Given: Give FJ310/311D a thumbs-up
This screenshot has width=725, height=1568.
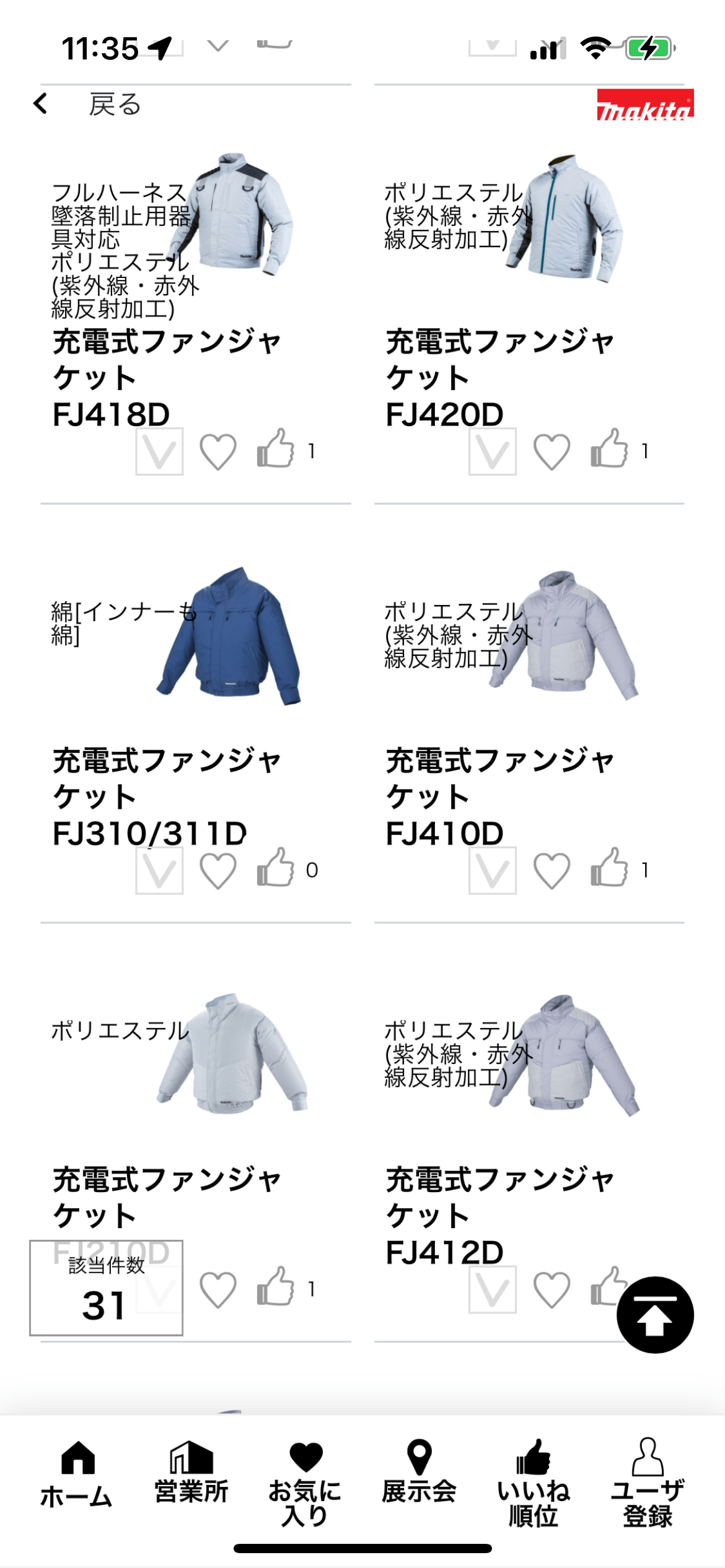Looking at the screenshot, I should pyautogui.click(x=276, y=868).
